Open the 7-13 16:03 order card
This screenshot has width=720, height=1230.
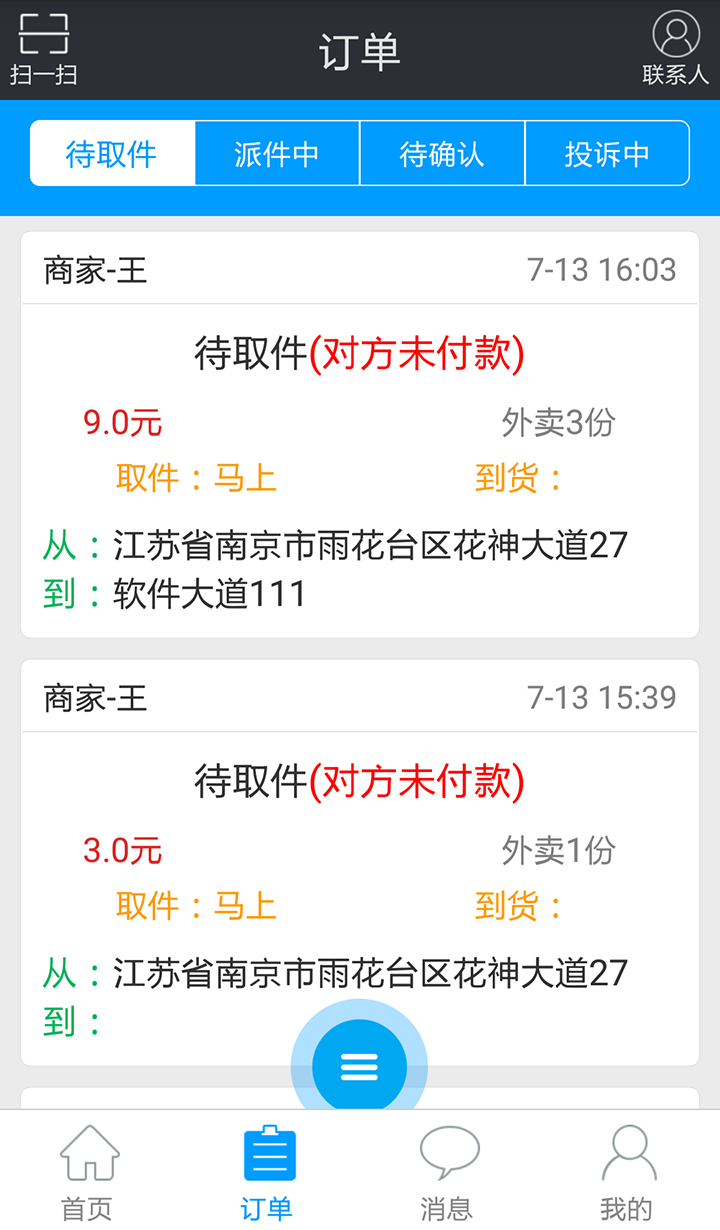360,435
